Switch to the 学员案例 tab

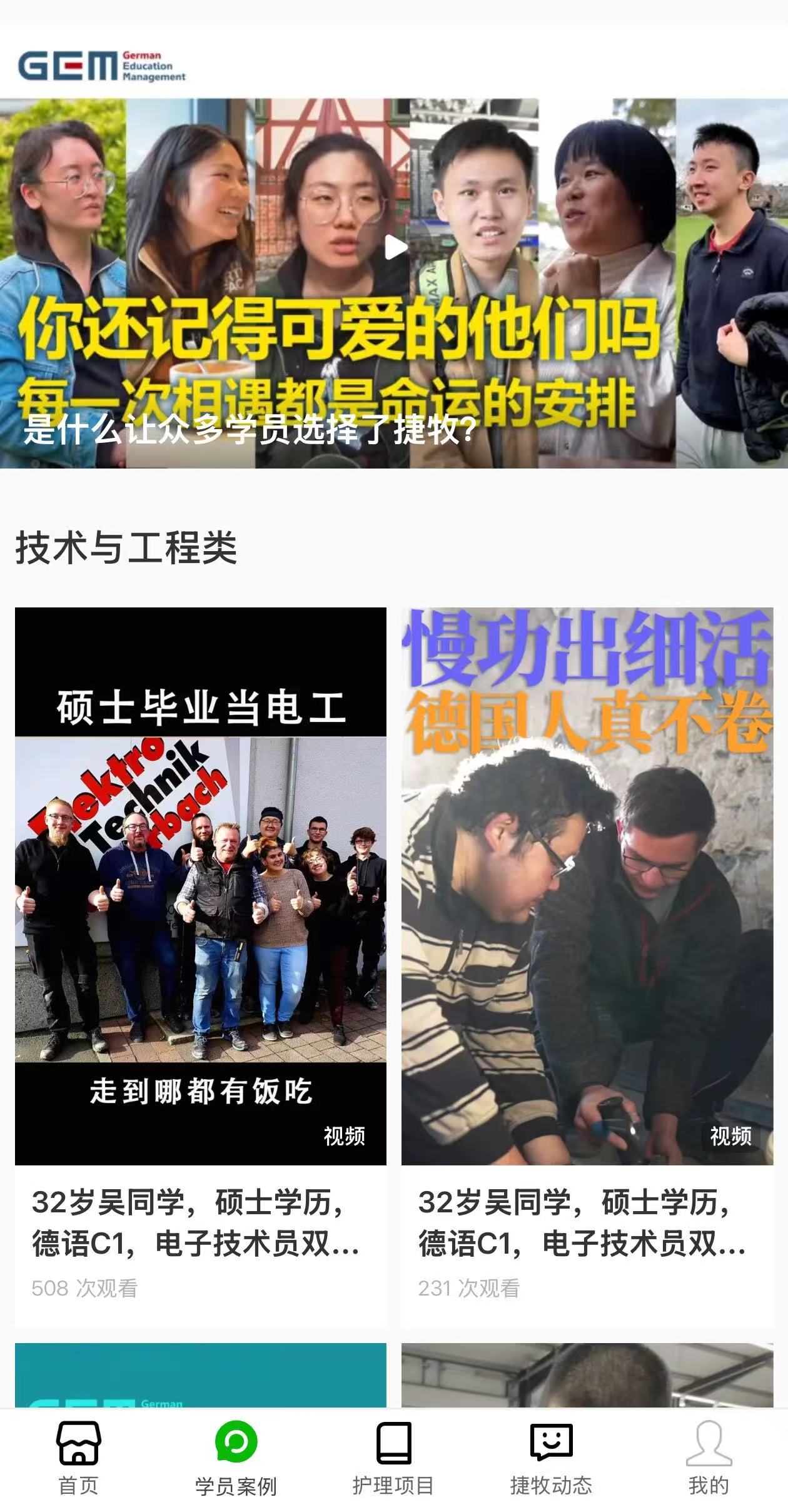point(236,1458)
